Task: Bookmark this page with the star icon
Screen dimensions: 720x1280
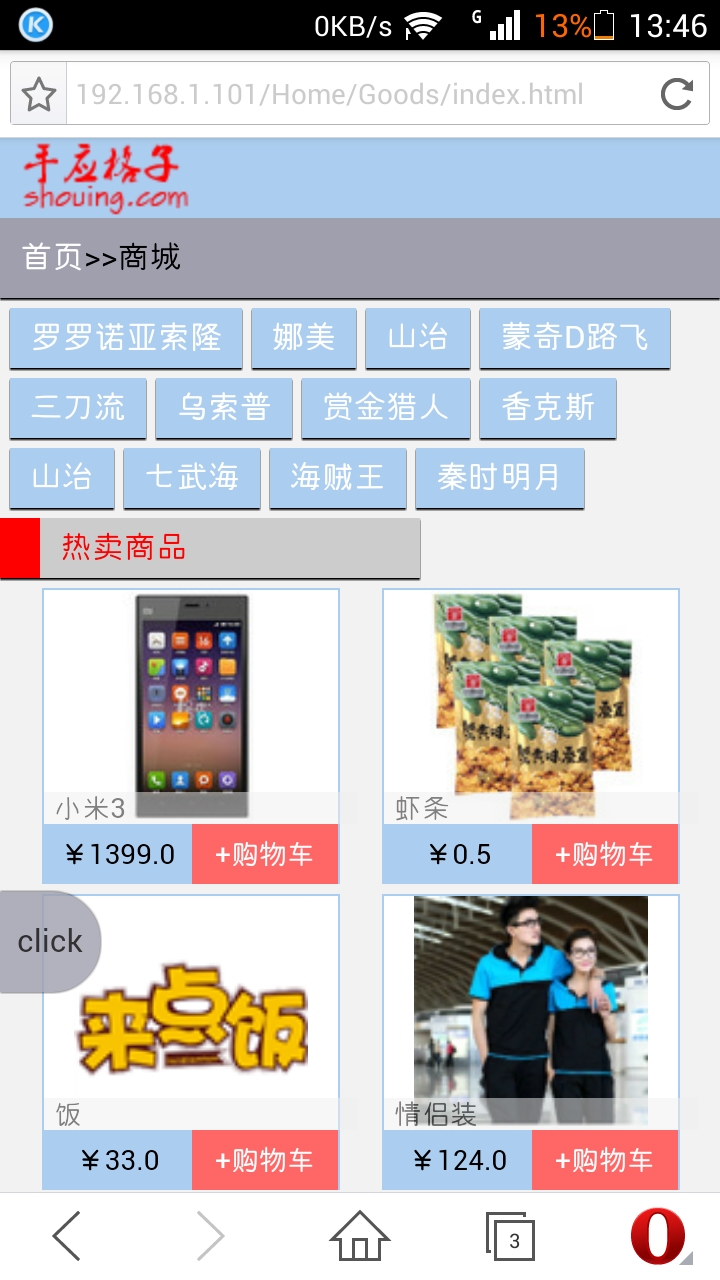Action: click(x=39, y=95)
